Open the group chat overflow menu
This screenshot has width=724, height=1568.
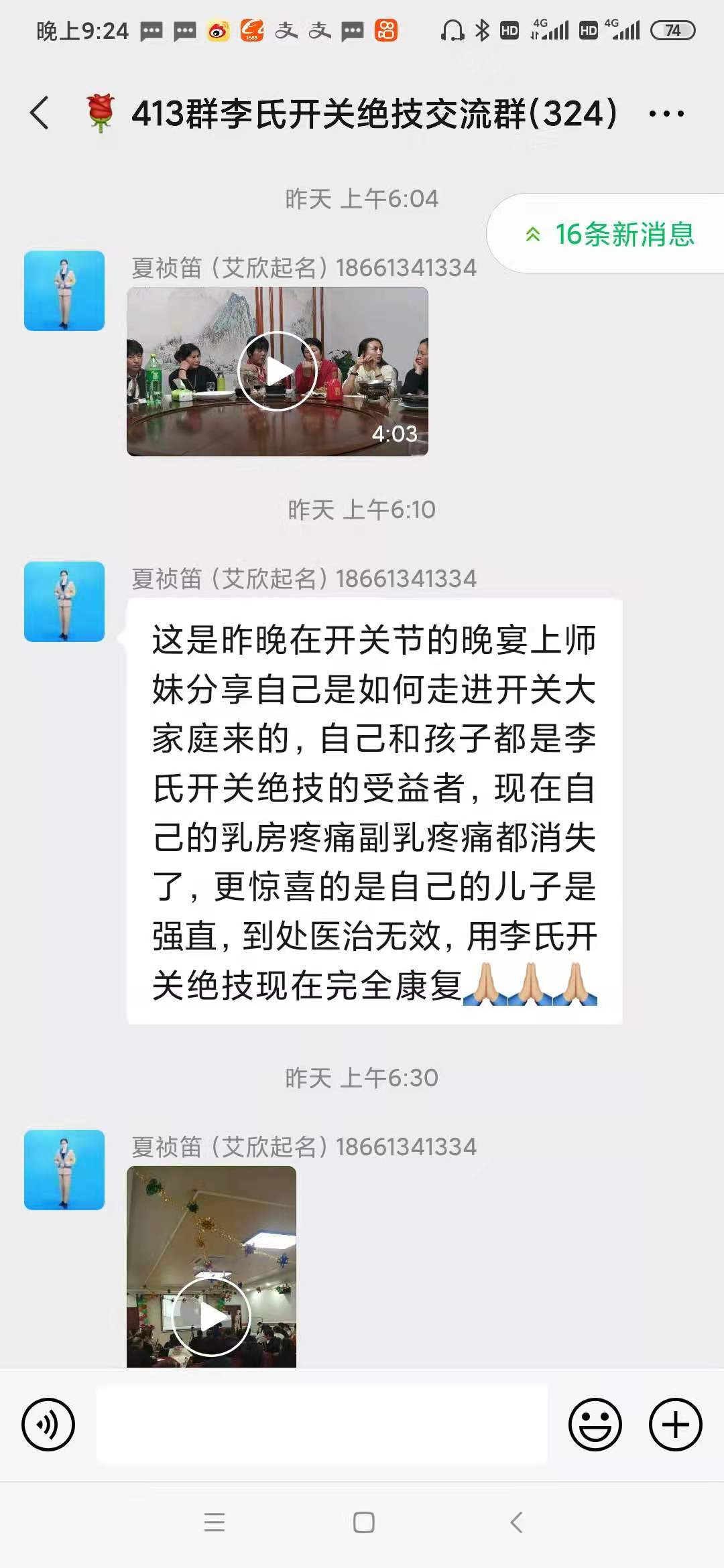(666, 114)
